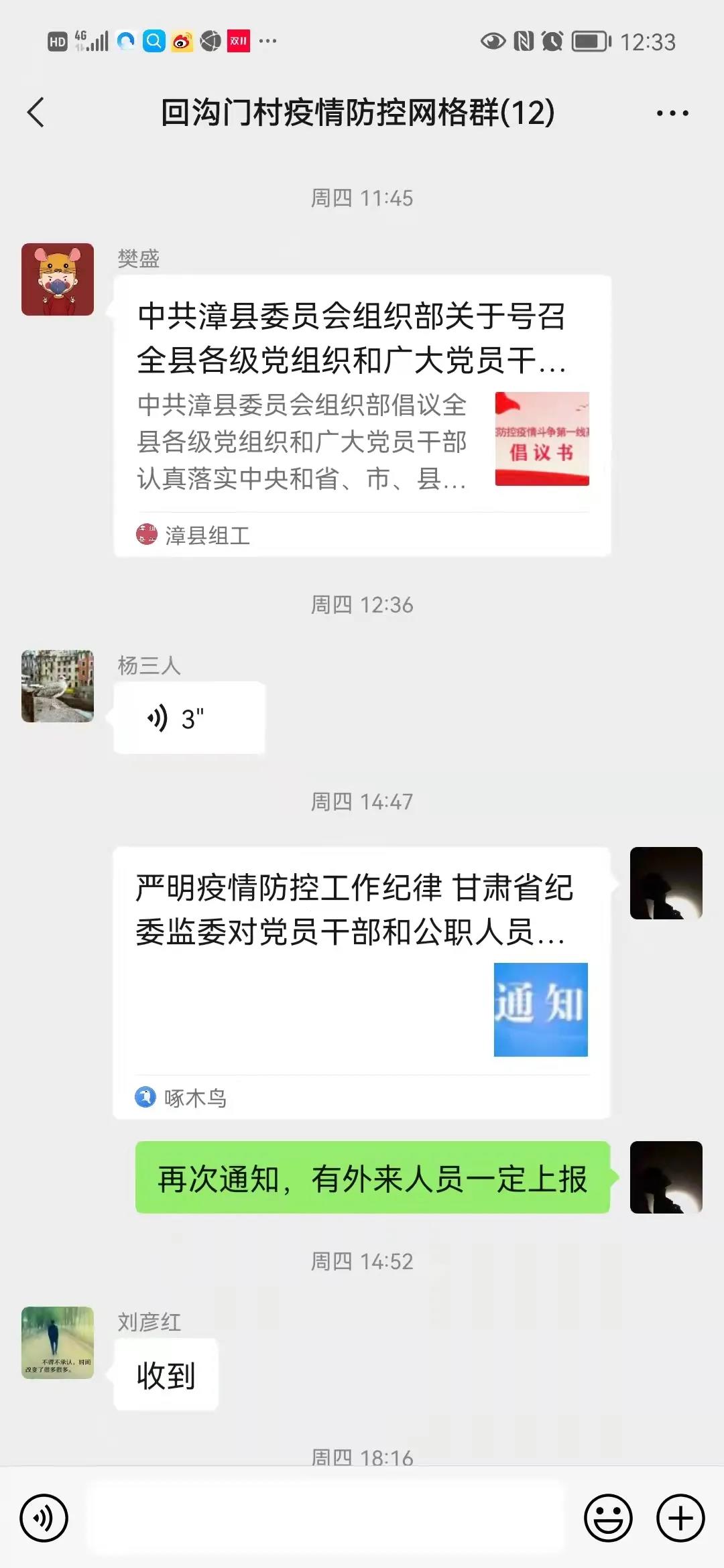Open 樊盛's avatar profile

58,279
